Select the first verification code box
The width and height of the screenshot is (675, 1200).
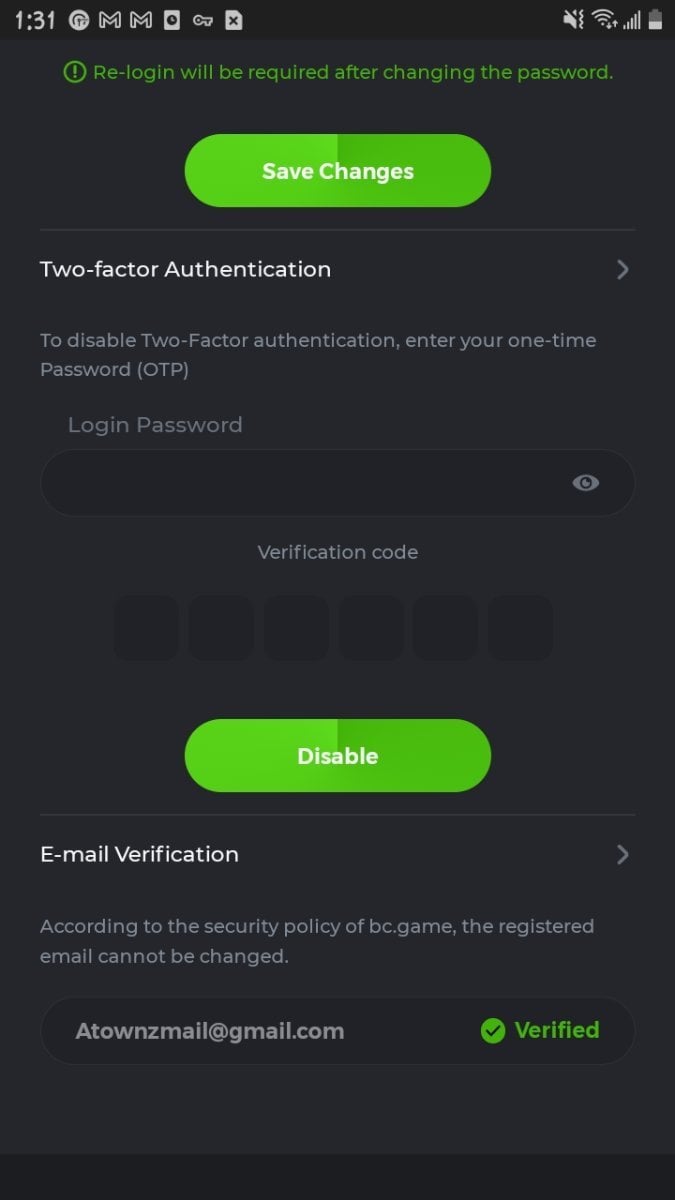click(x=146, y=628)
